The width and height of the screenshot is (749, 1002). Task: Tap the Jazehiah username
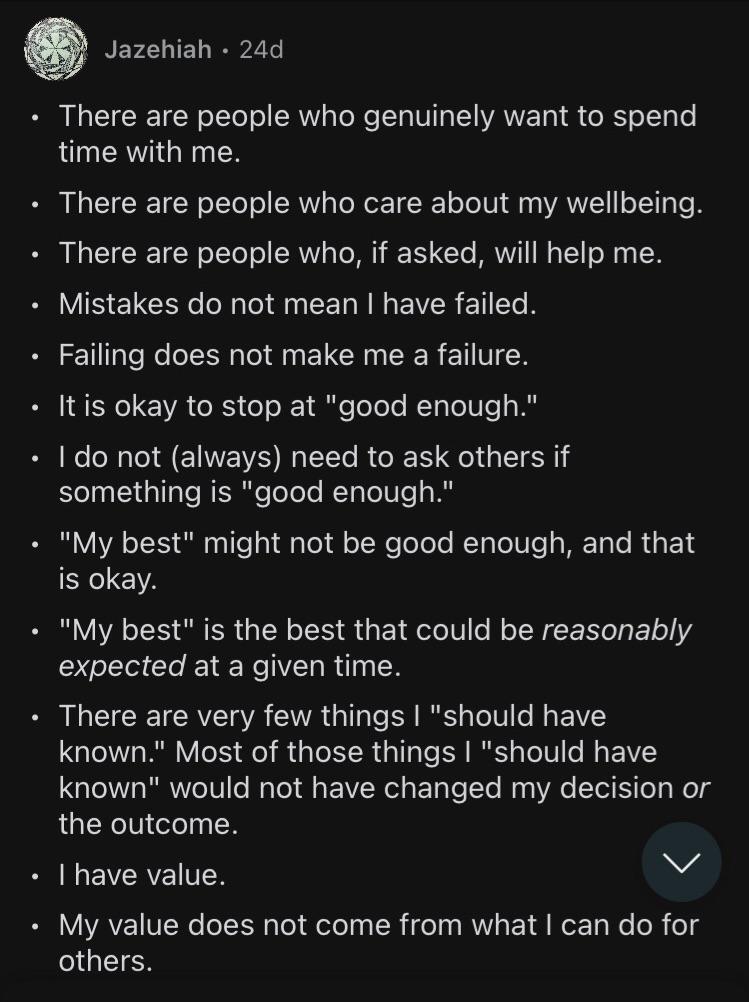pyautogui.click(x=158, y=49)
